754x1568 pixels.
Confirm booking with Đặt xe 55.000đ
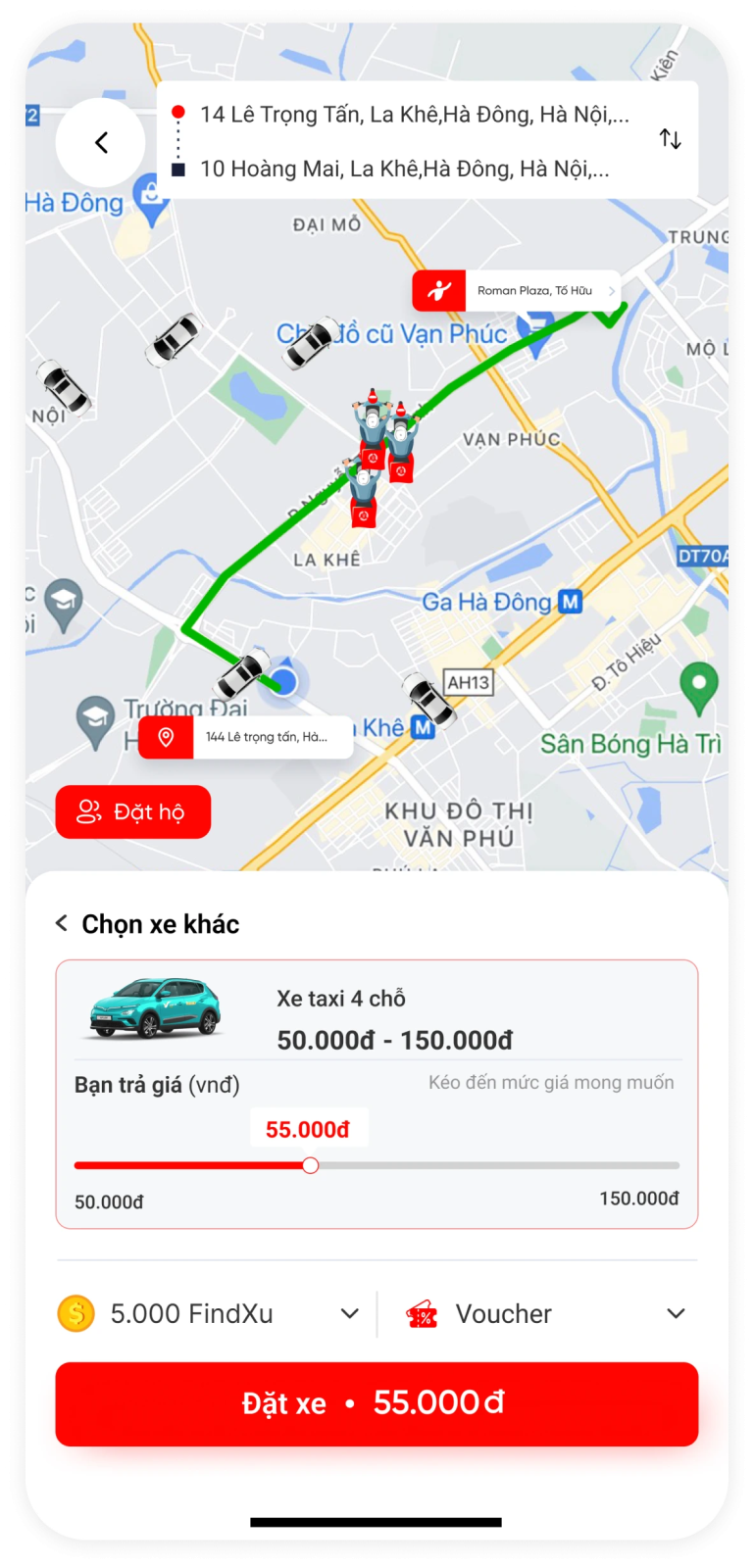377,1403
